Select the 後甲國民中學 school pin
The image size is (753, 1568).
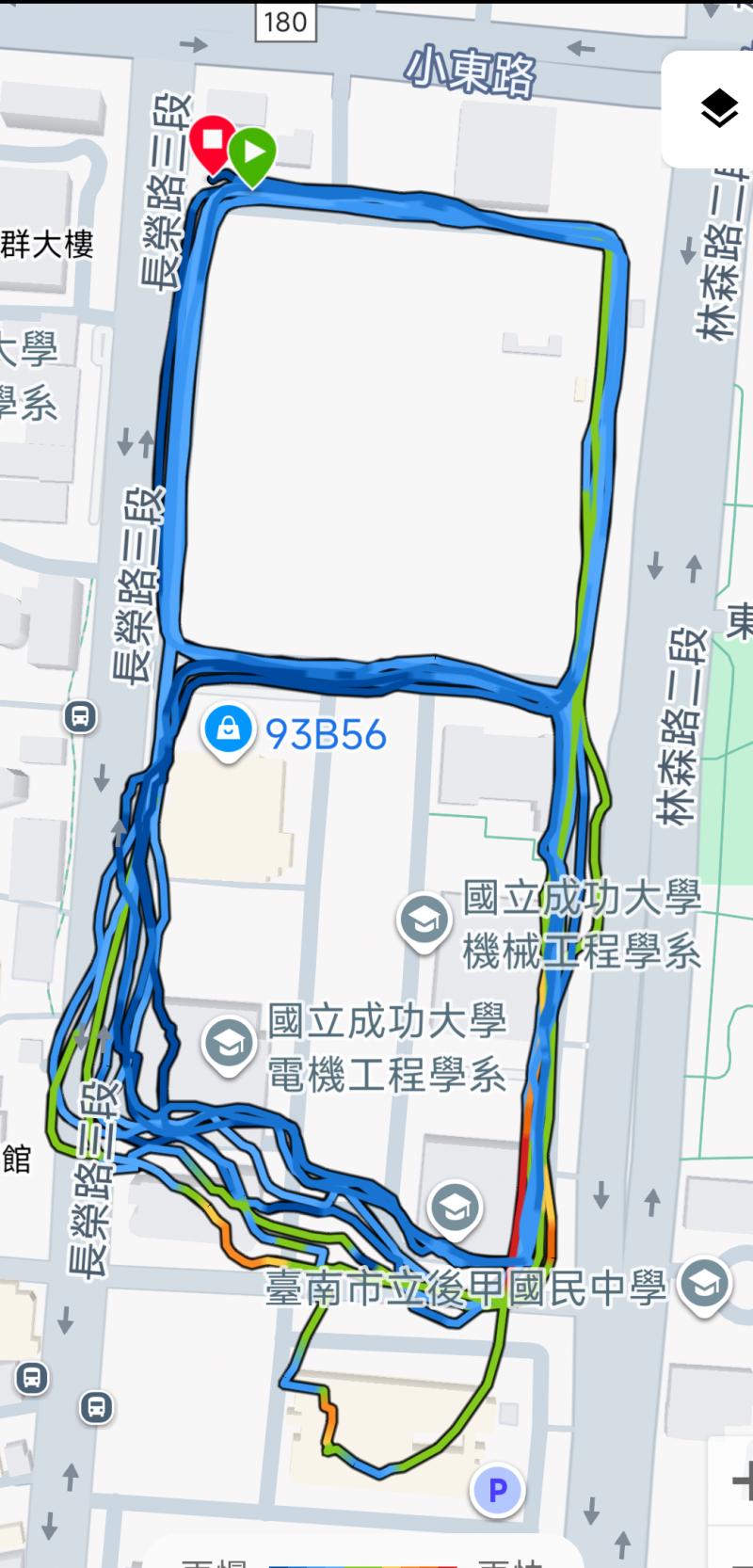pyautogui.click(x=705, y=1283)
